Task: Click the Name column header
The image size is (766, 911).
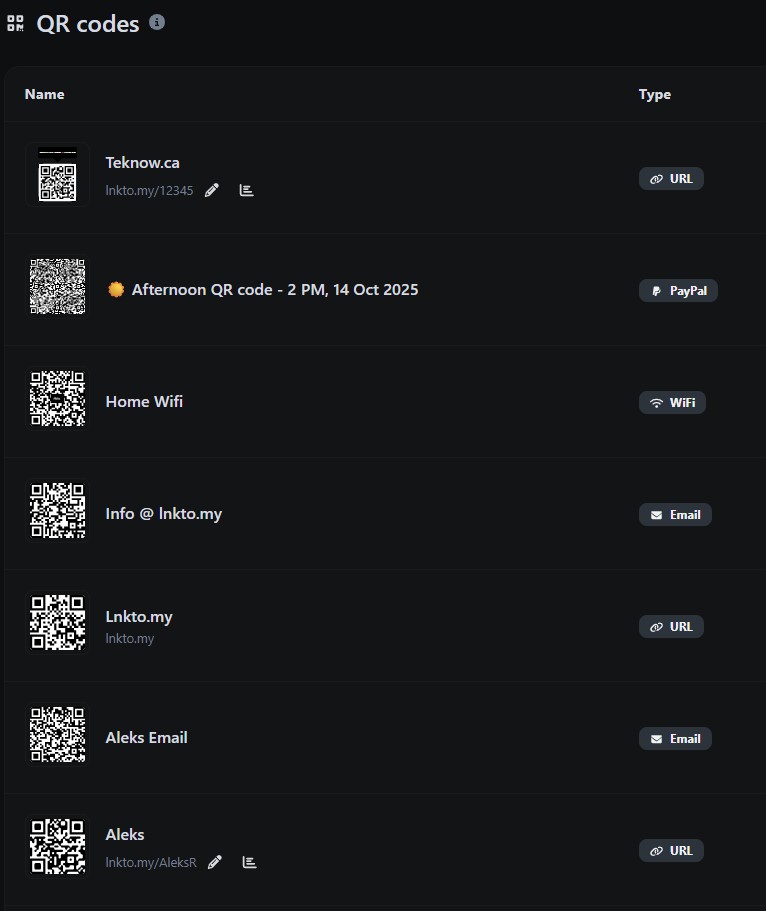Action: [x=44, y=94]
